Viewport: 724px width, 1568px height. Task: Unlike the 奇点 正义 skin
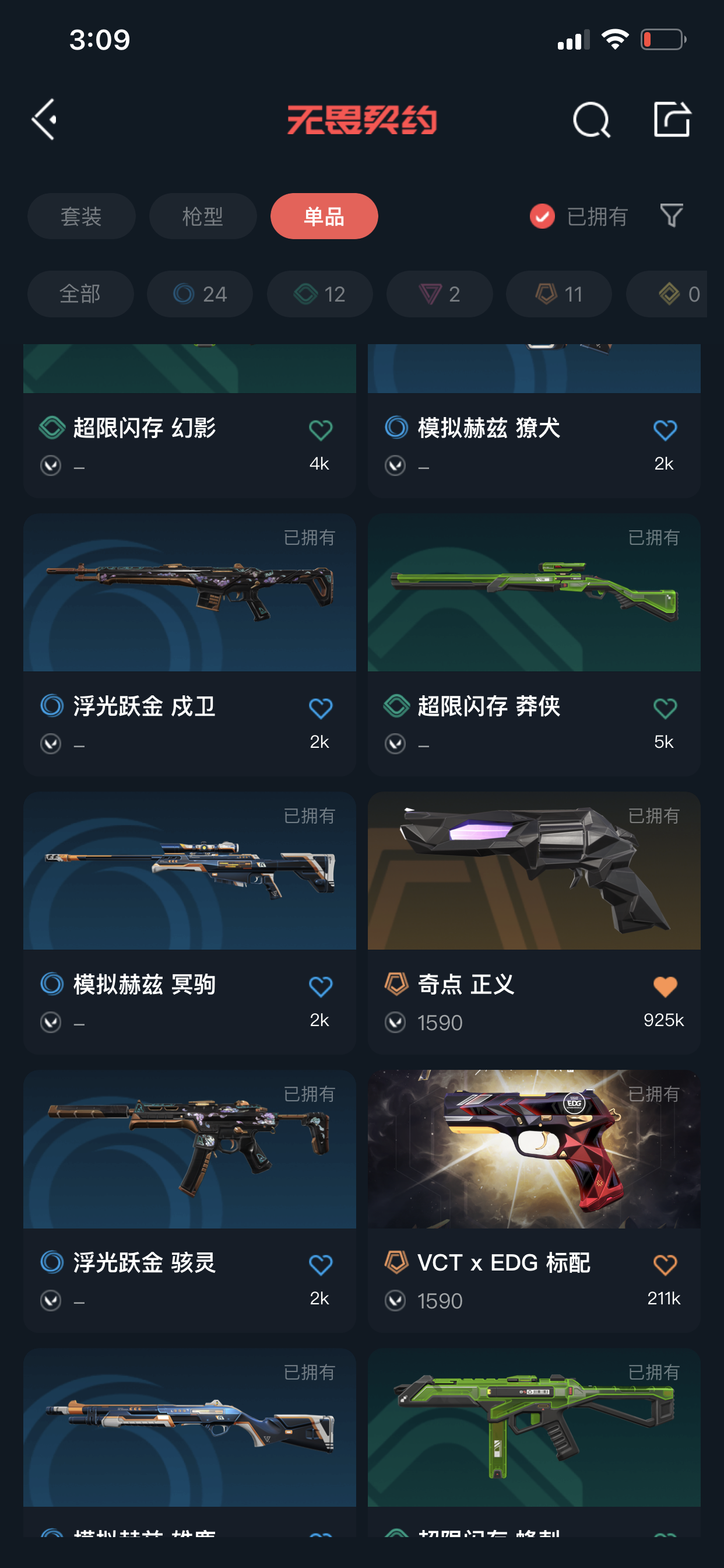click(665, 986)
